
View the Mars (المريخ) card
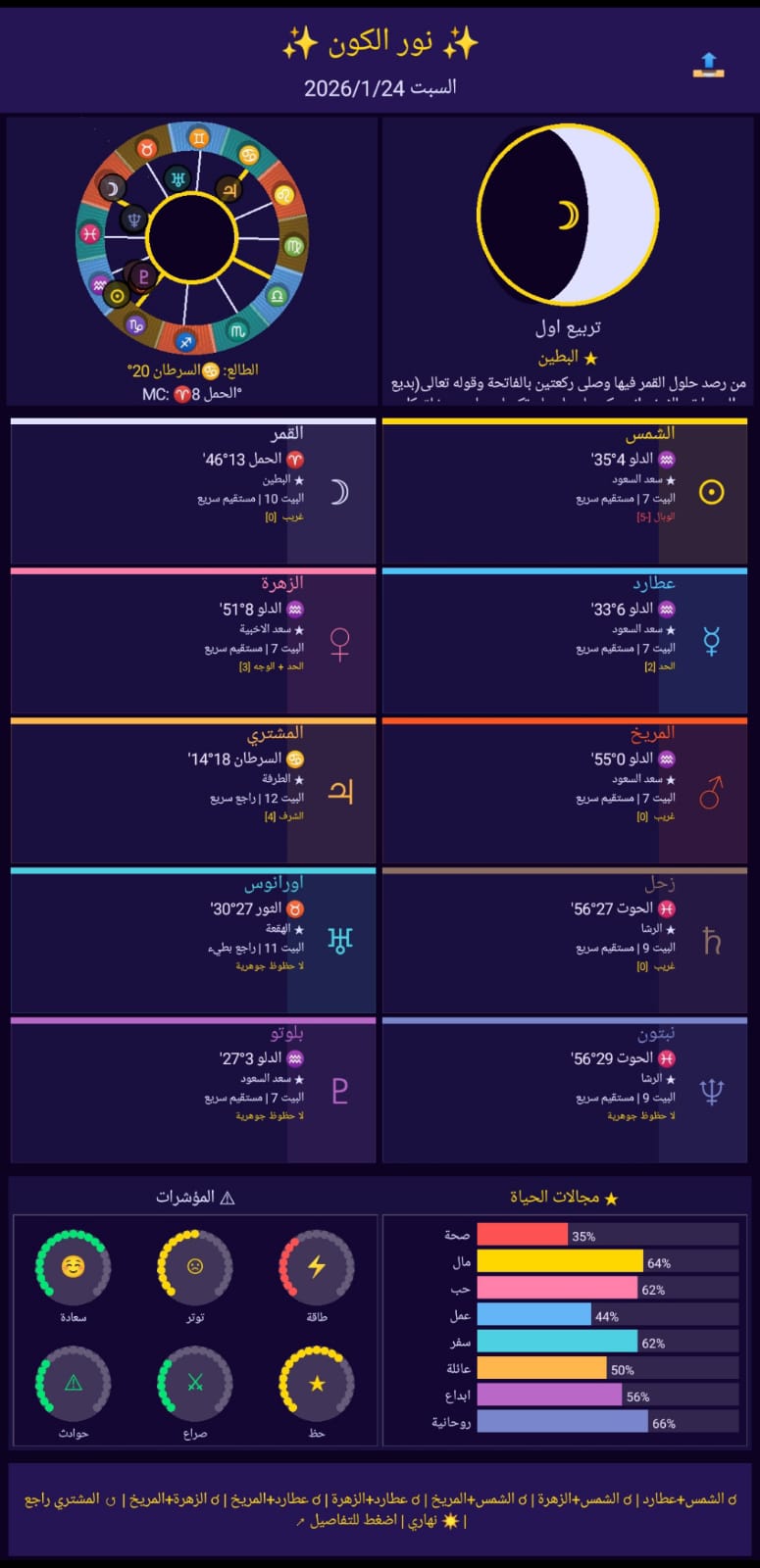(565, 791)
